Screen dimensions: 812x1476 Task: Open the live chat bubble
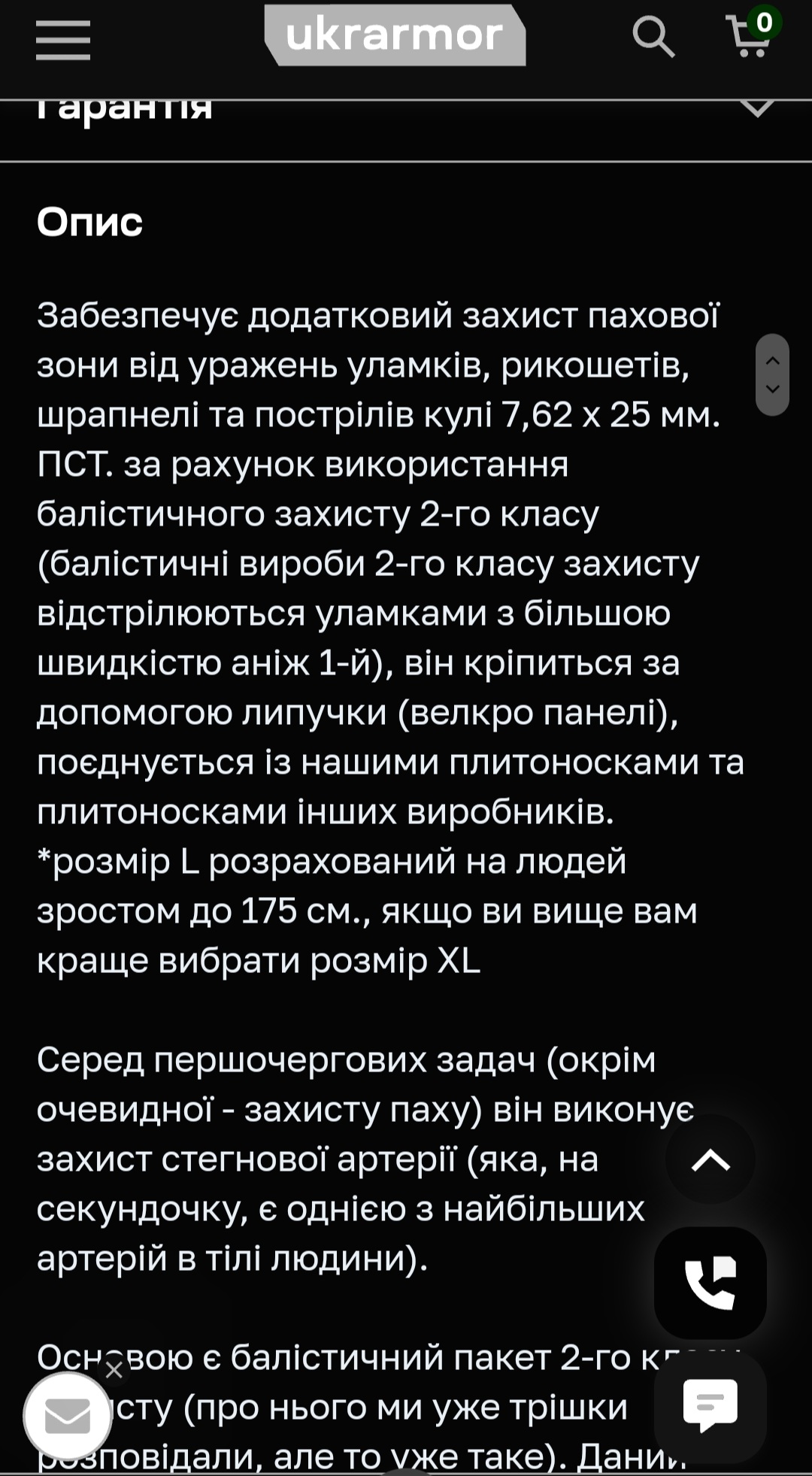point(710,1406)
